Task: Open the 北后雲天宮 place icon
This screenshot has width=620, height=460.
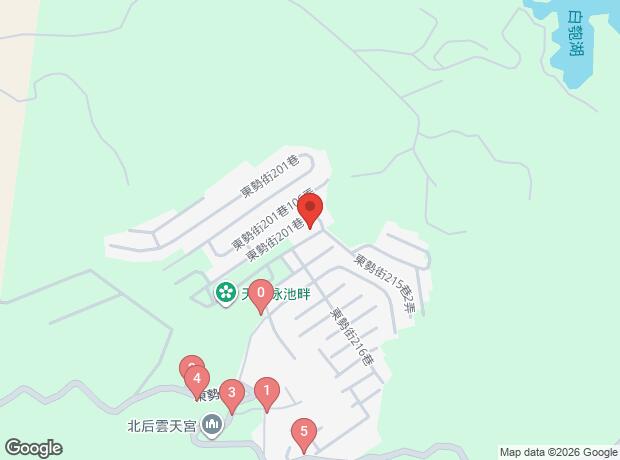Action: (211, 426)
